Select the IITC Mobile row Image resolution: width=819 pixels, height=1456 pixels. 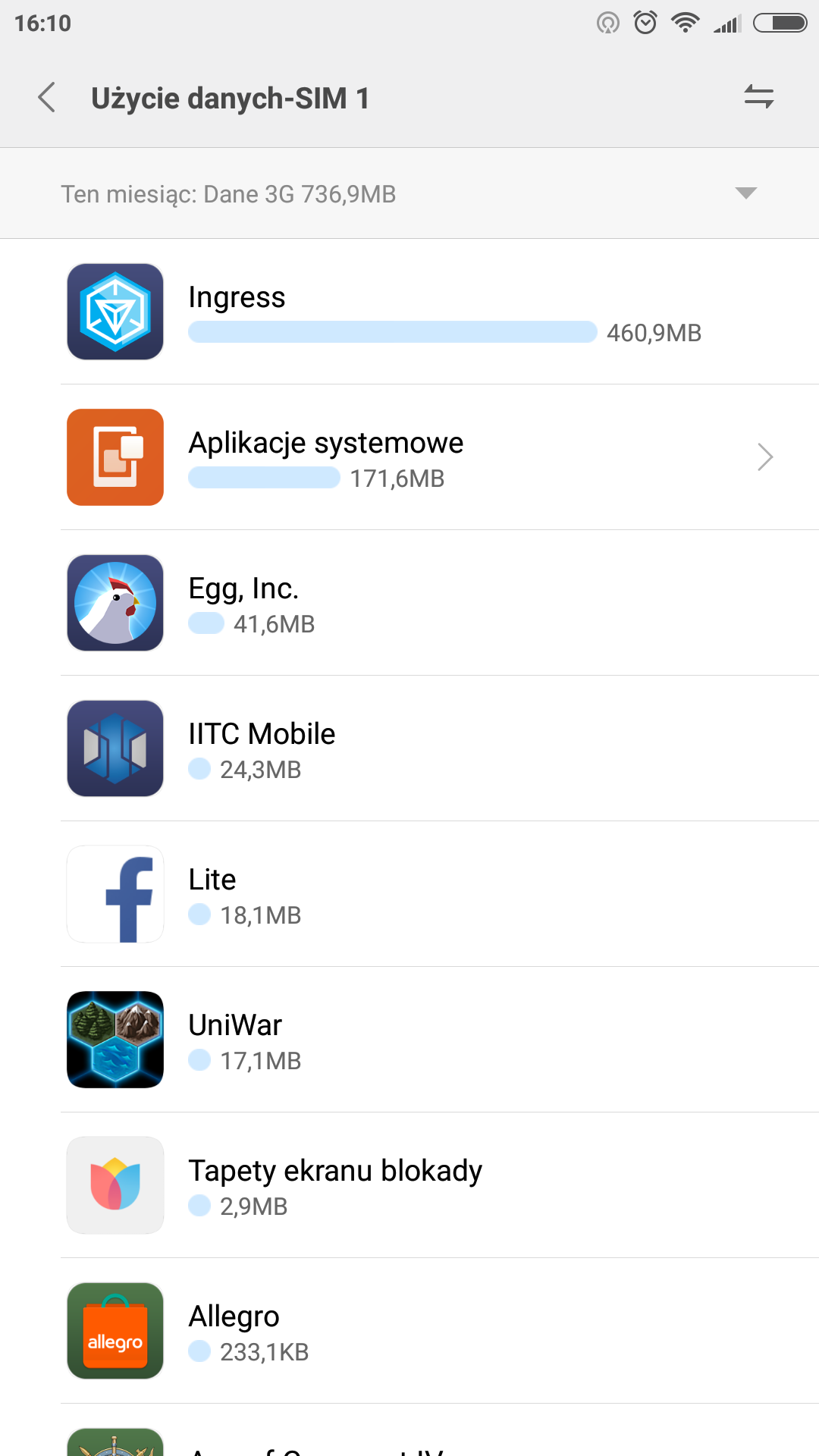(x=409, y=748)
